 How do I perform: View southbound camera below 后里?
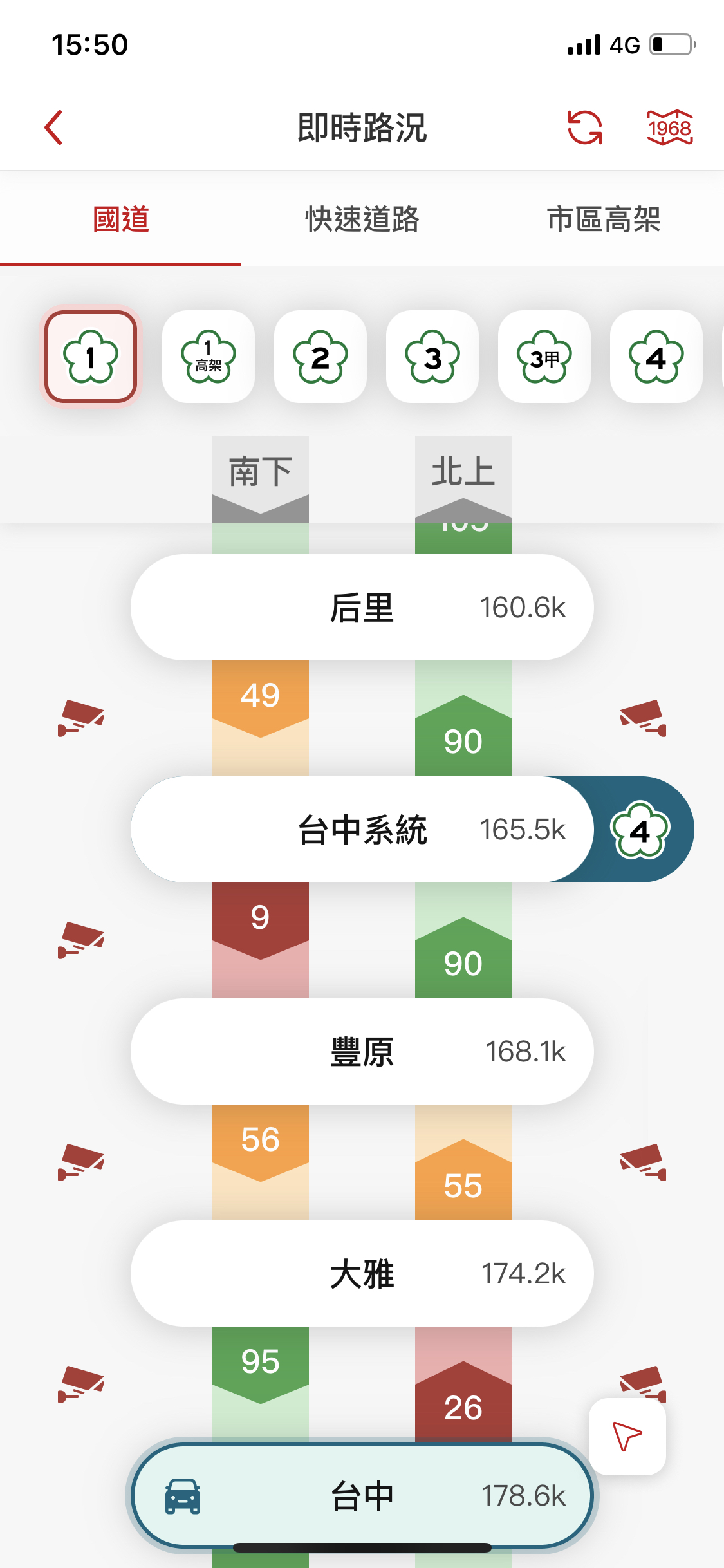81,718
